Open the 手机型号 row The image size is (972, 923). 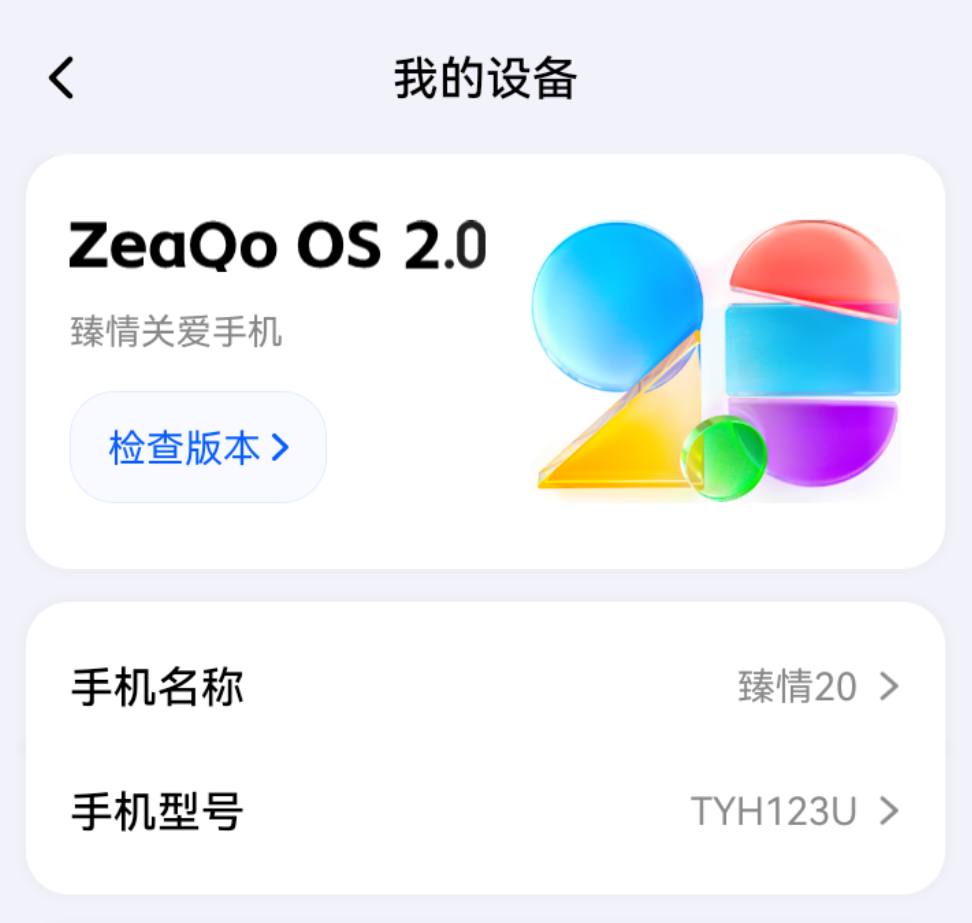tap(485, 812)
